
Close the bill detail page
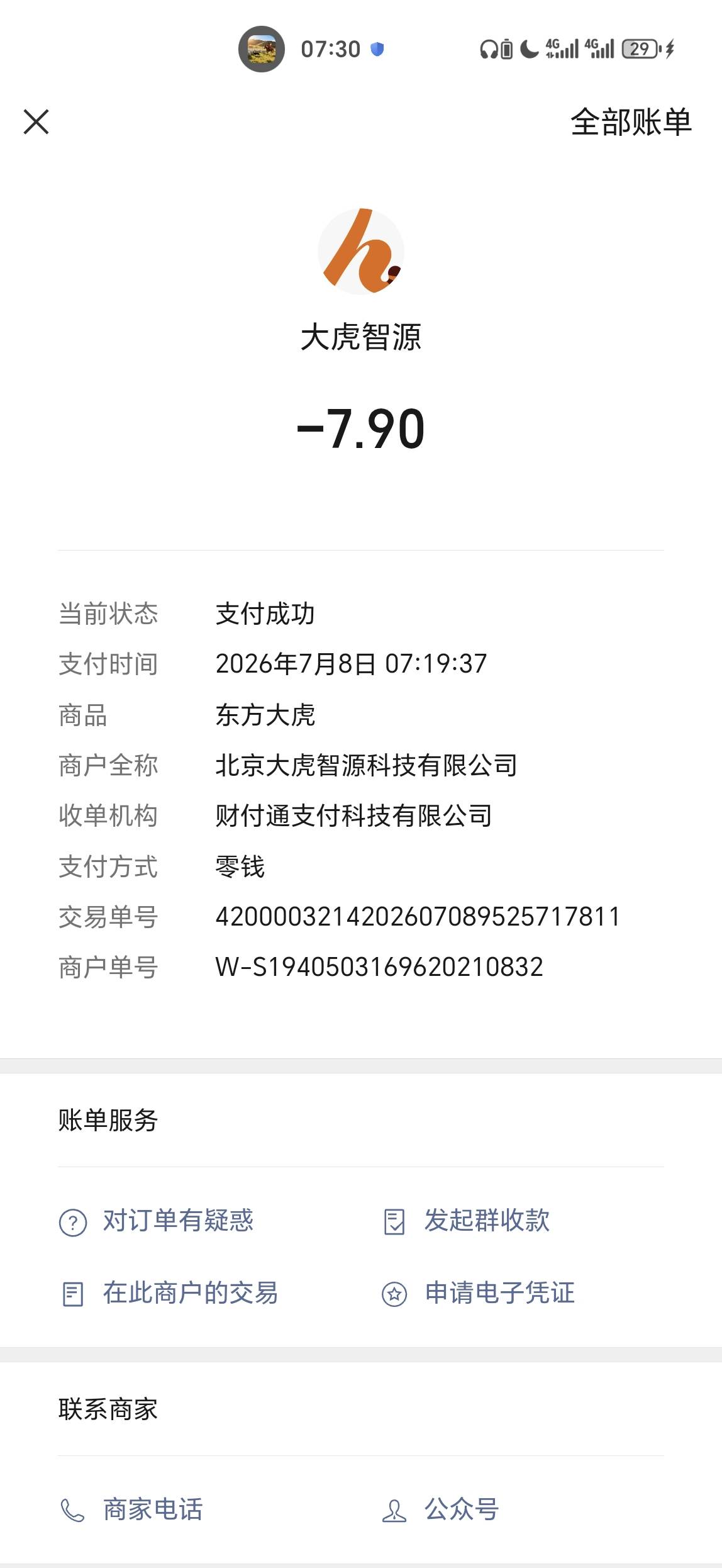(x=36, y=121)
